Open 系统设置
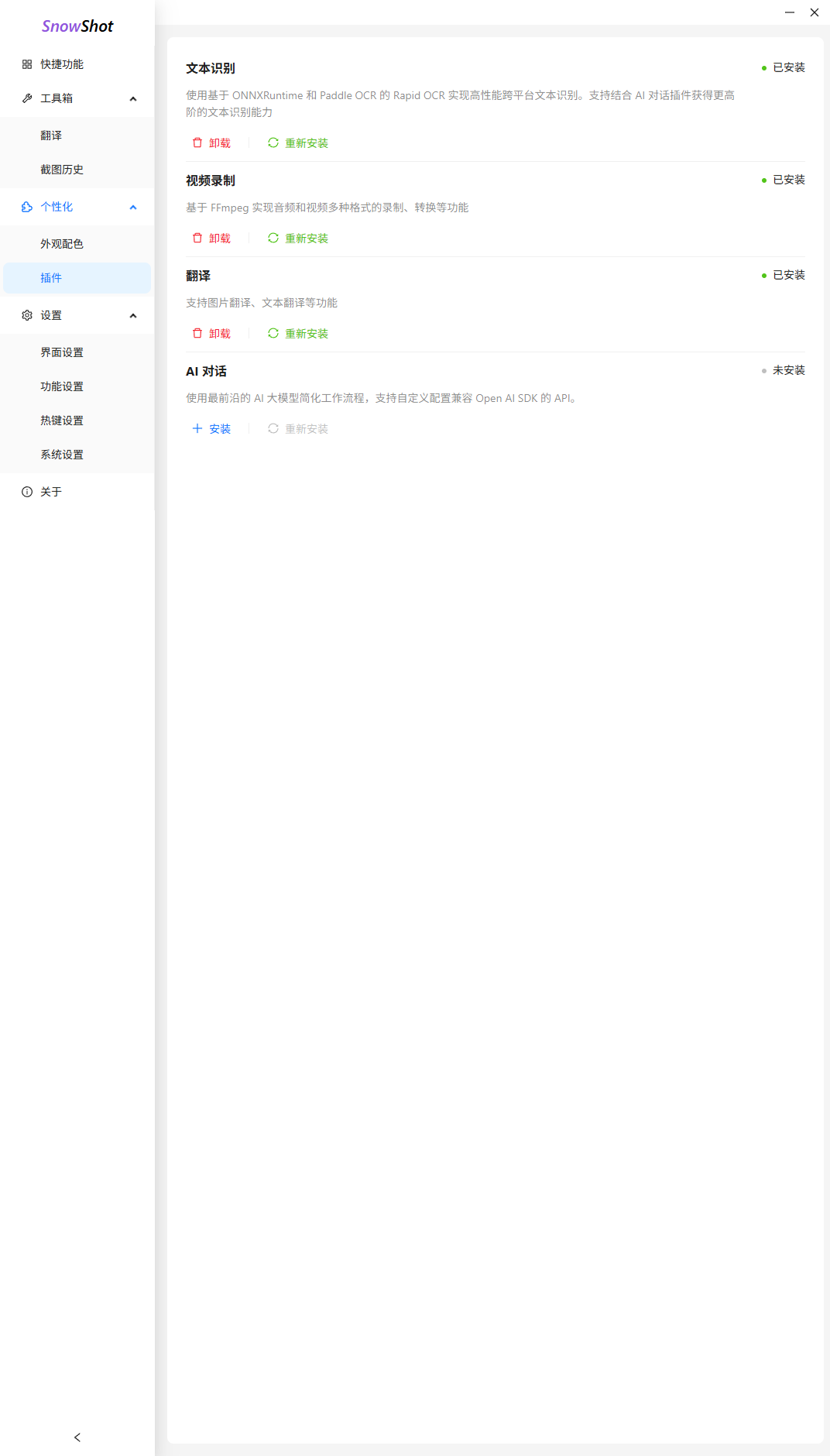 click(x=62, y=455)
